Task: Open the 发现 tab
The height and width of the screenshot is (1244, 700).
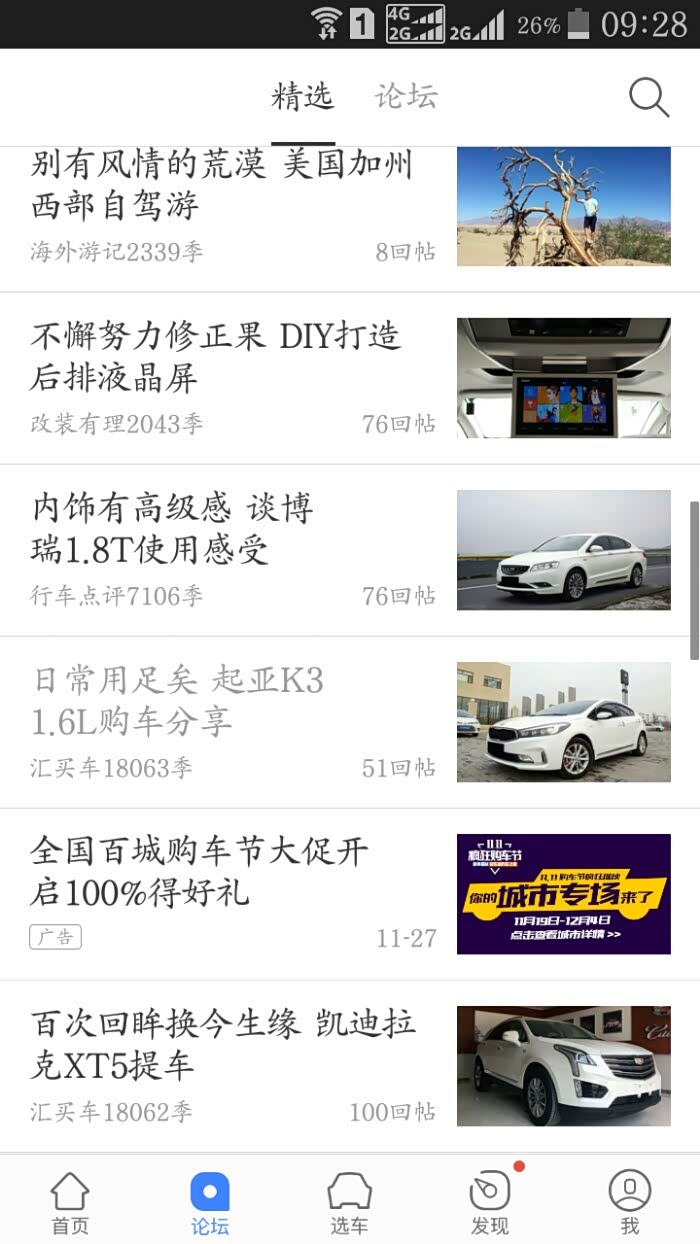Action: tap(490, 1202)
